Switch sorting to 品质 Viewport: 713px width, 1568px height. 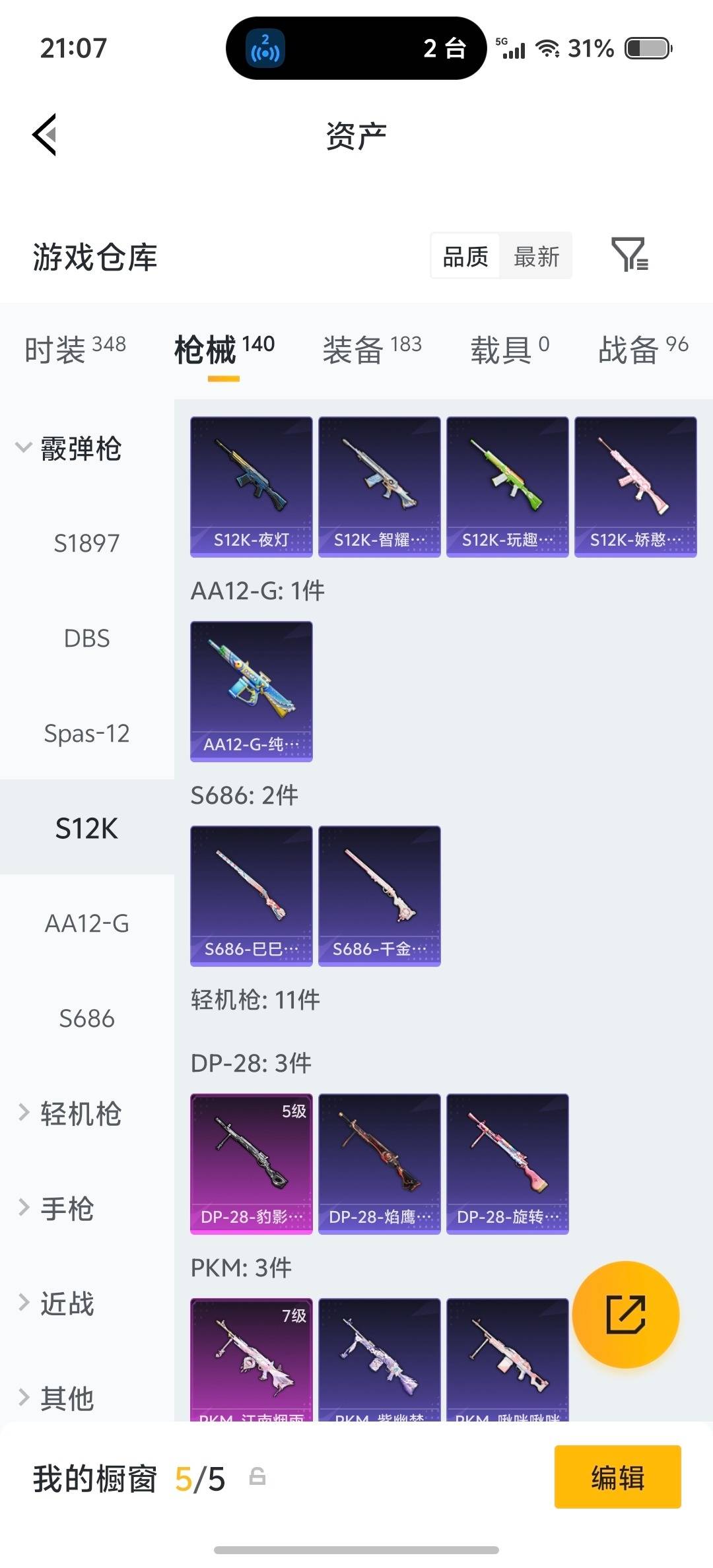[x=464, y=257]
